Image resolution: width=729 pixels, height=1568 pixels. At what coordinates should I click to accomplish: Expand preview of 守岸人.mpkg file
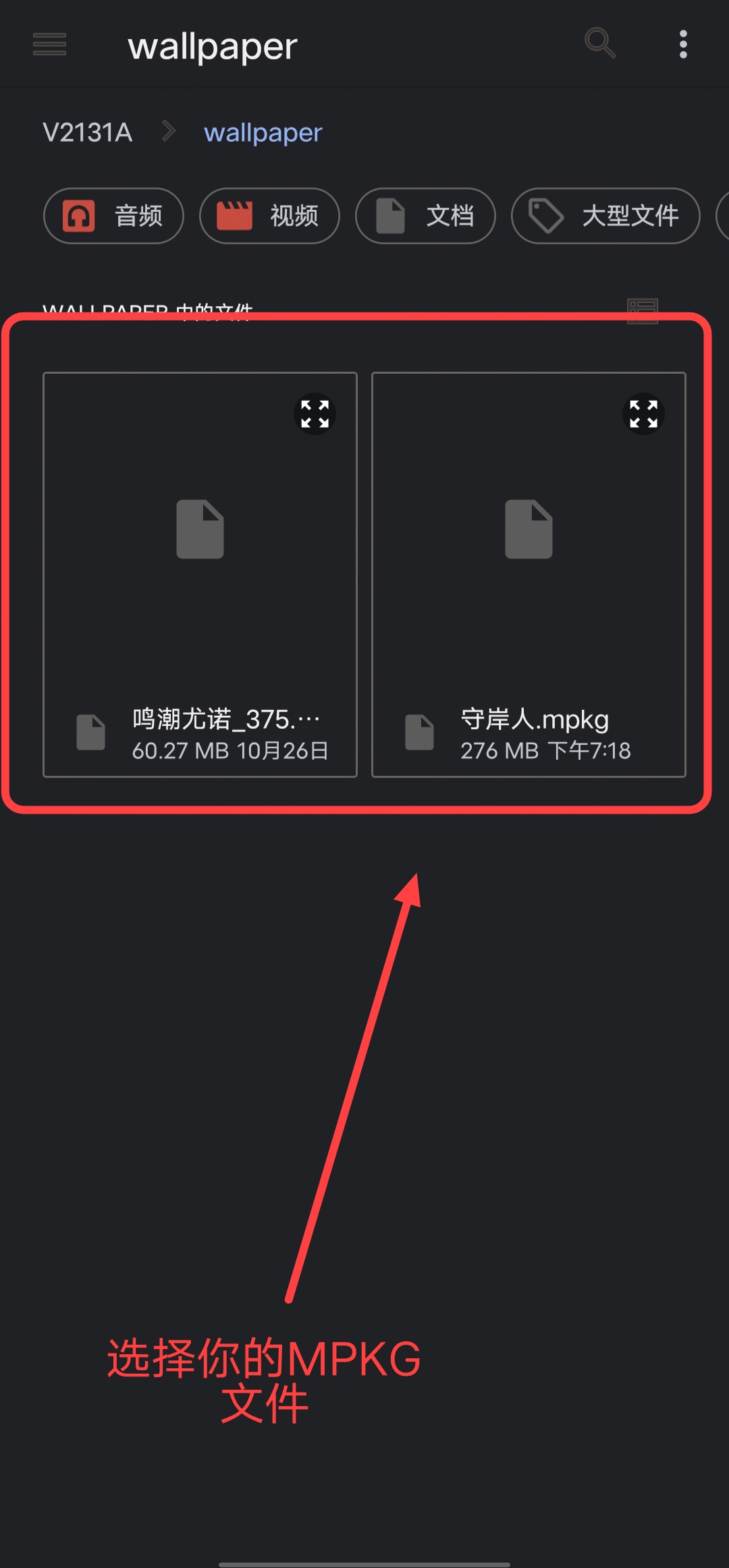[643, 414]
